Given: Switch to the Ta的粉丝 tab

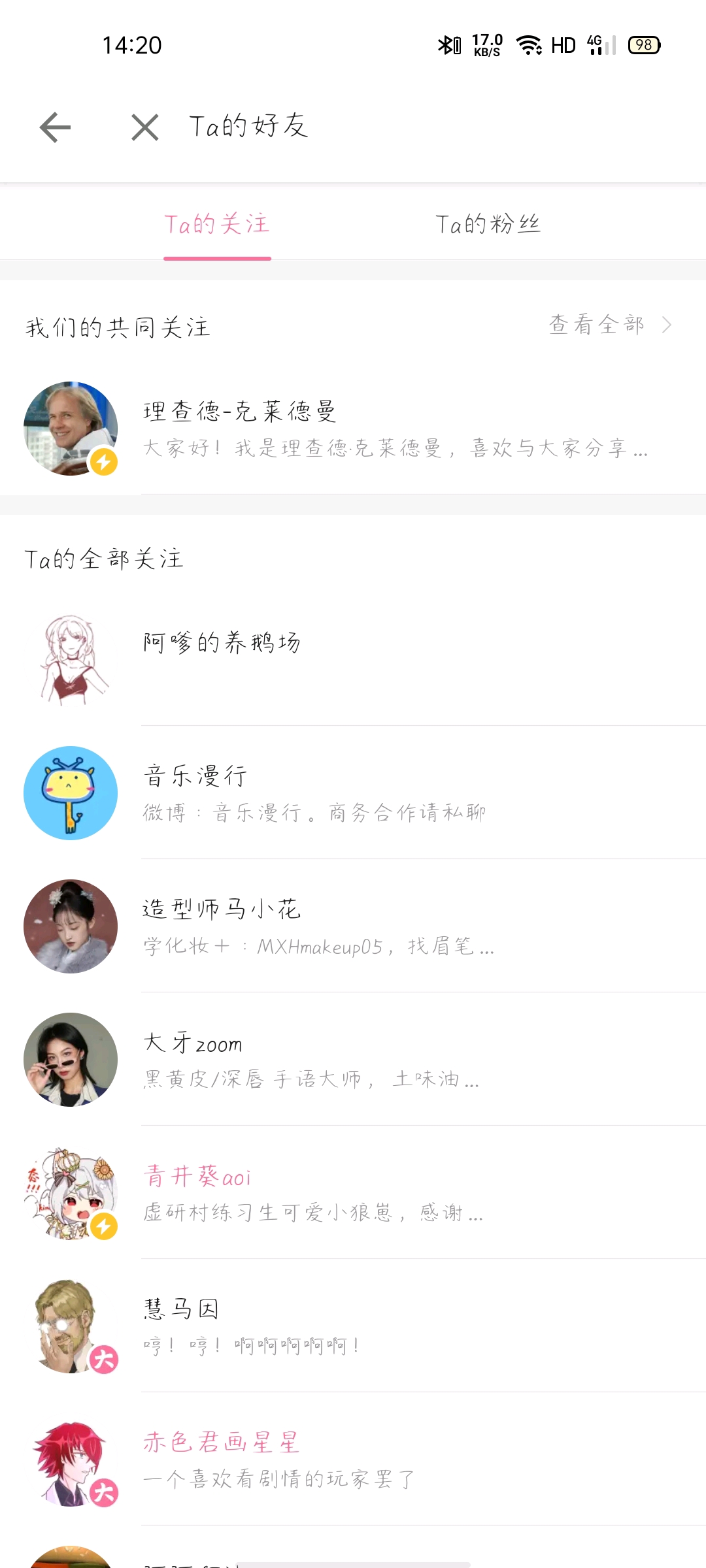Looking at the screenshot, I should [488, 224].
